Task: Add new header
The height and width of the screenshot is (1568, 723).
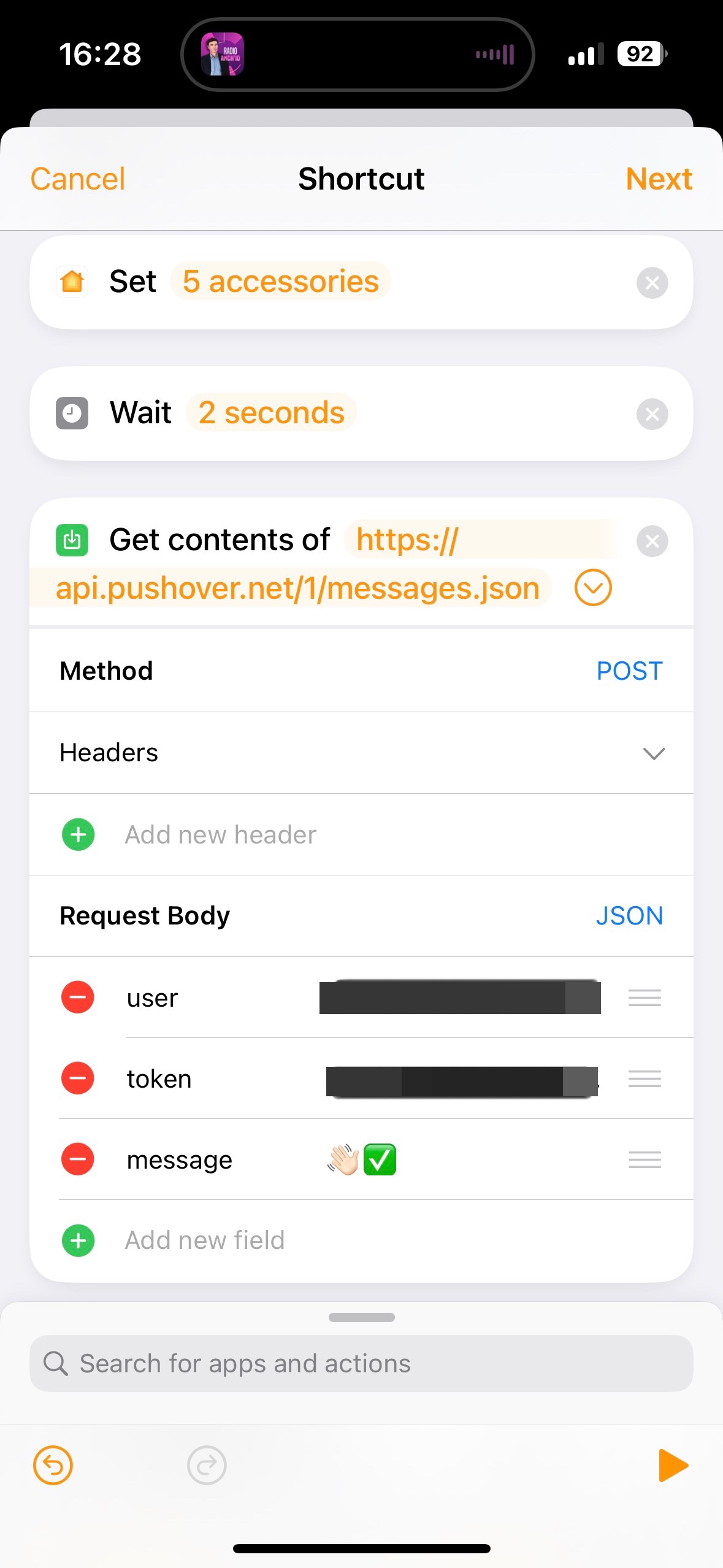Action: (x=220, y=835)
